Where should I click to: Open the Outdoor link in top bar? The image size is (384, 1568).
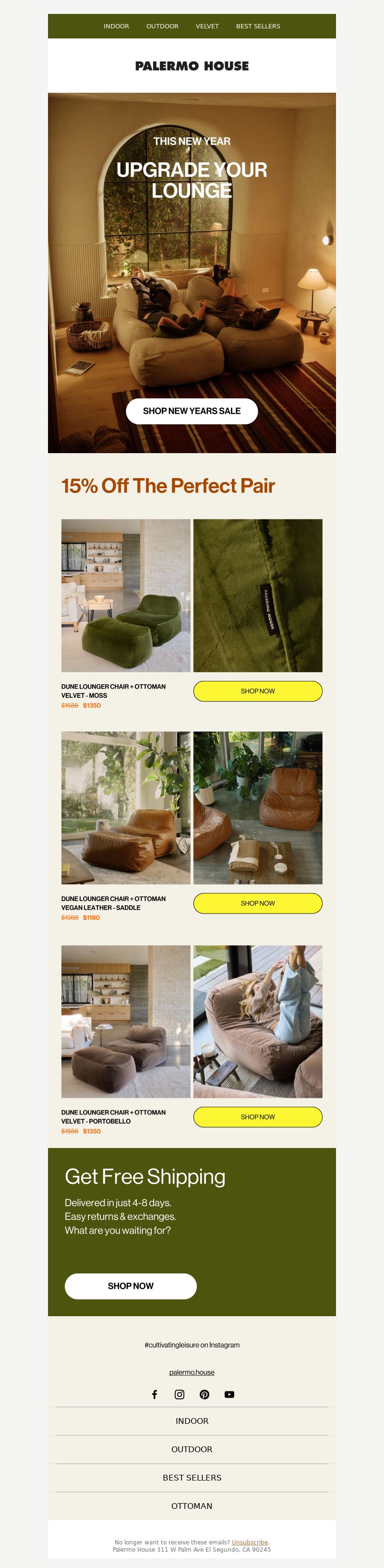(x=162, y=26)
